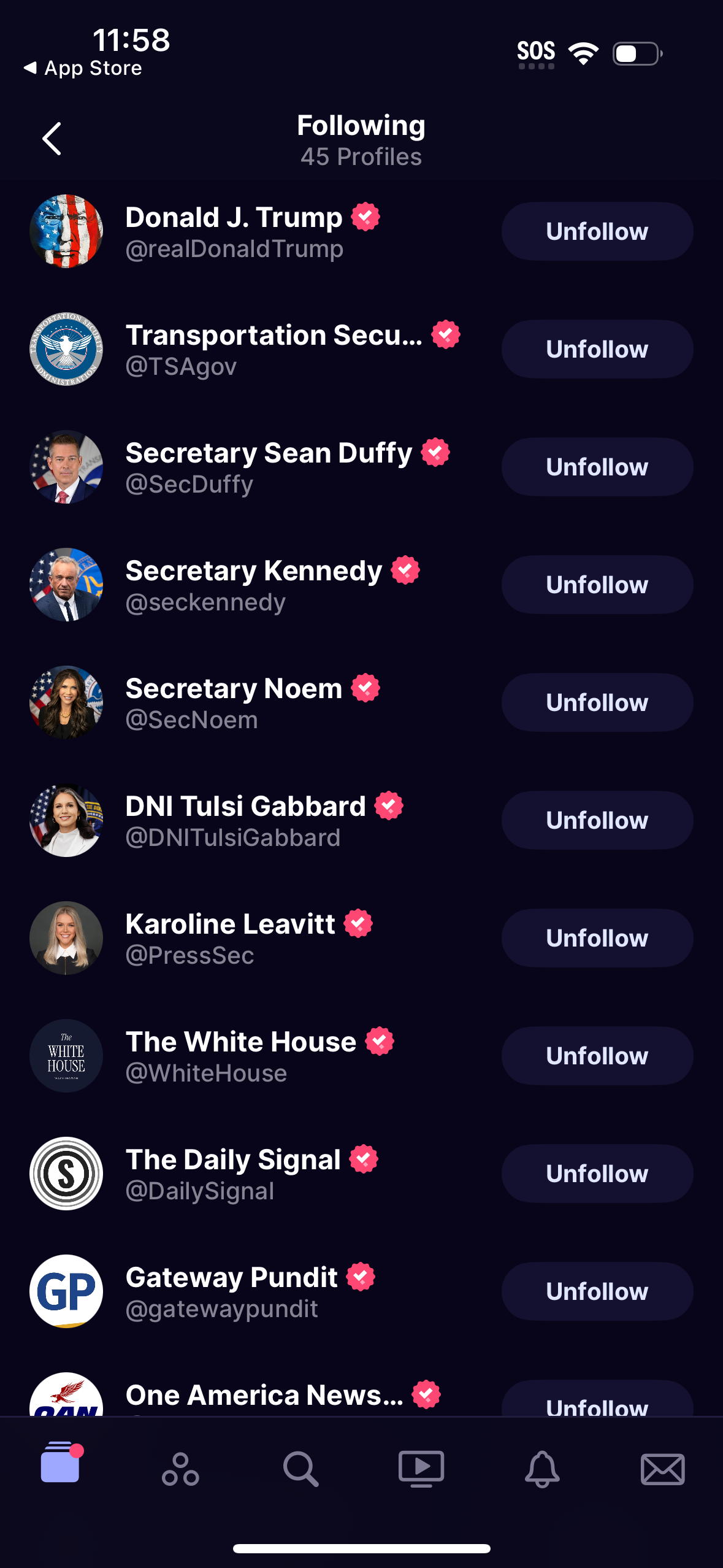723x1568 pixels.
Task: Unfollow The White House
Action: pos(597,1055)
